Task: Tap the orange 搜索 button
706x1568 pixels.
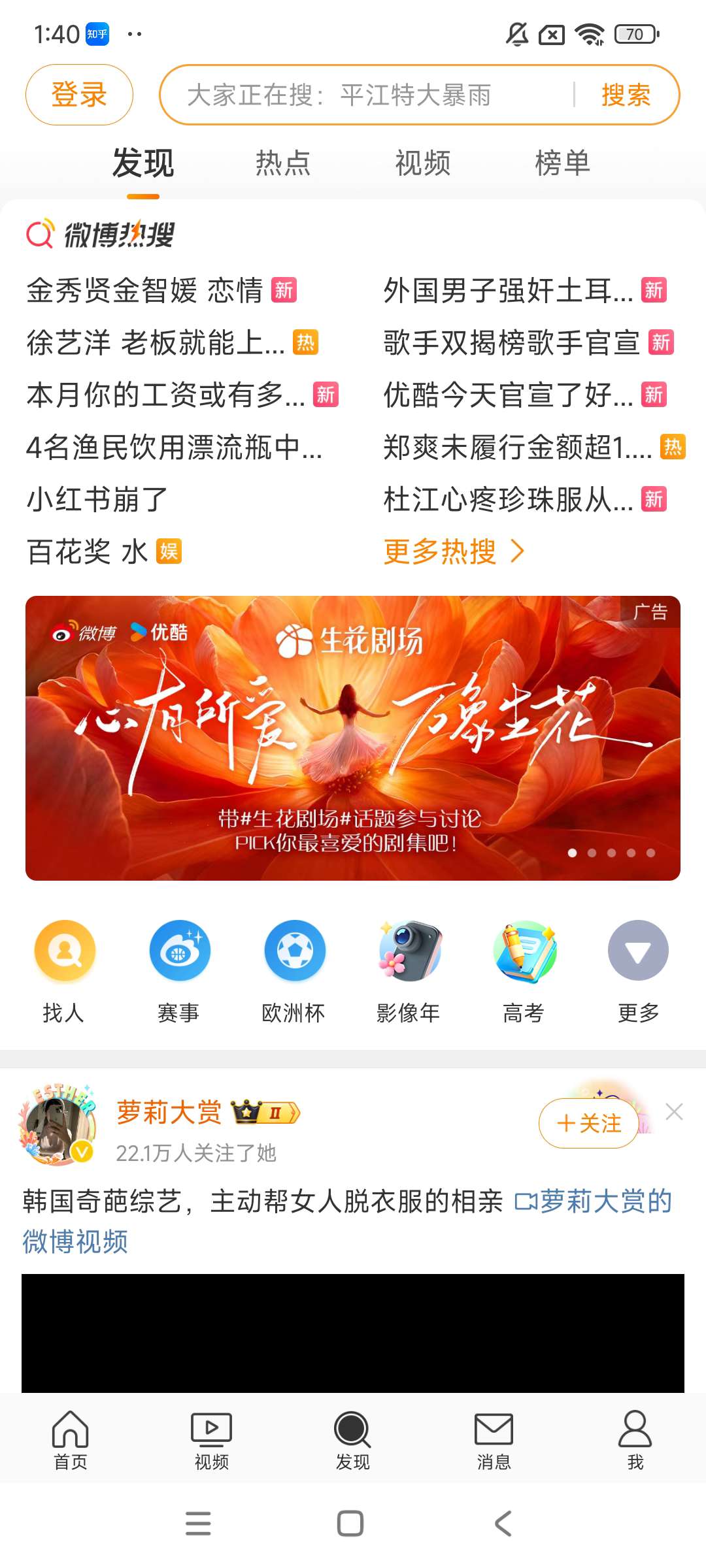Action: [x=626, y=95]
